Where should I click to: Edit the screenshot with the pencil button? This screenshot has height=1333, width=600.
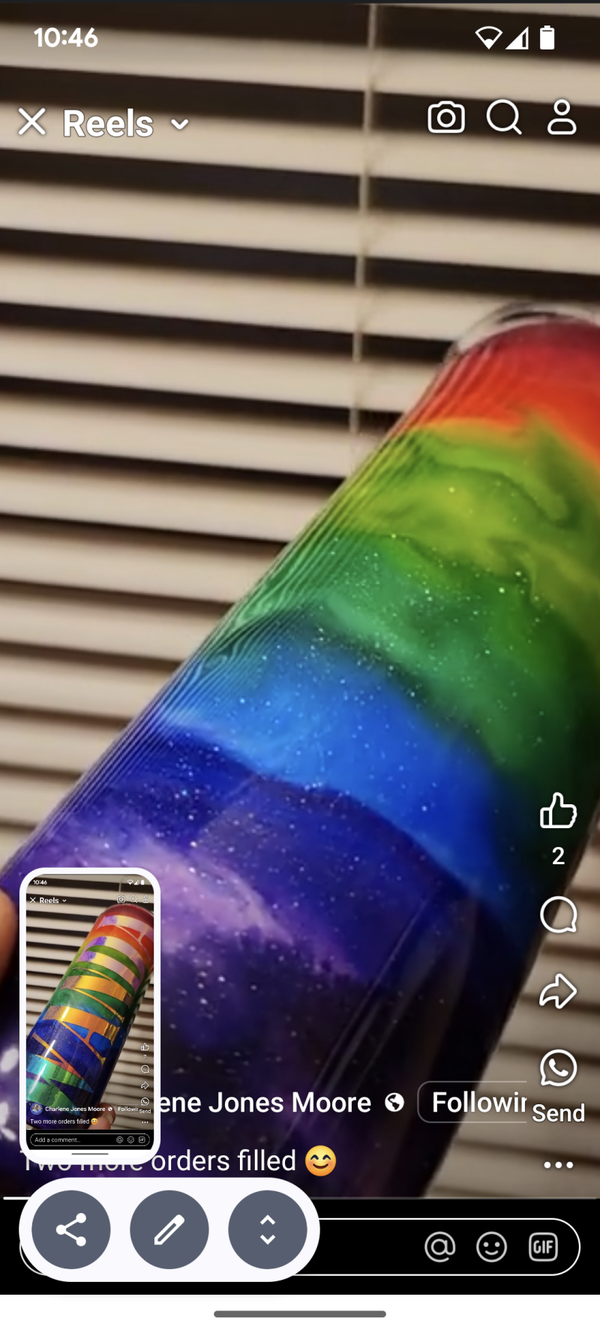(x=169, y=1230)
